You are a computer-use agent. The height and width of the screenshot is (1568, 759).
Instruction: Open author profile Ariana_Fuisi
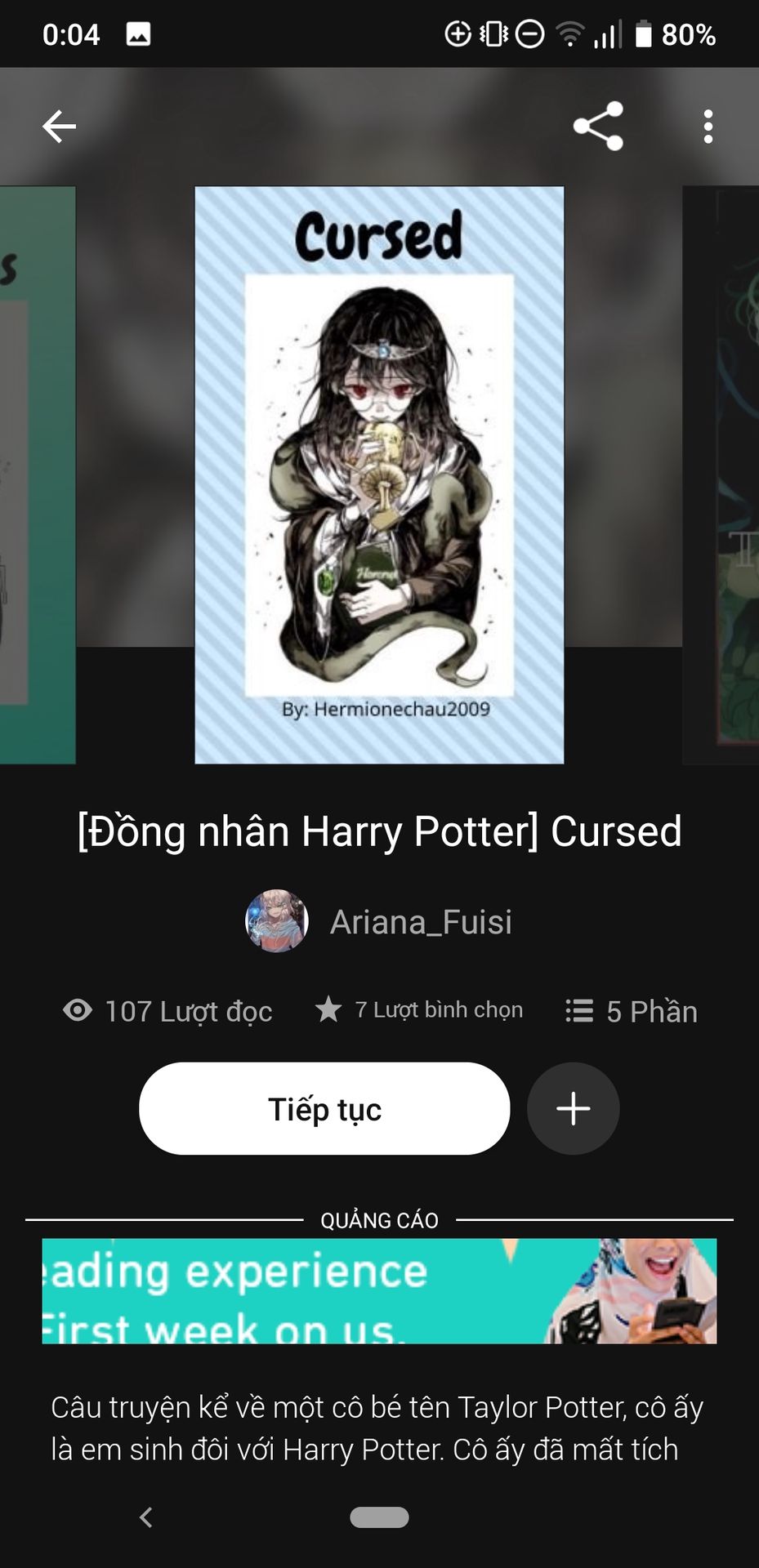coord(379,922)
